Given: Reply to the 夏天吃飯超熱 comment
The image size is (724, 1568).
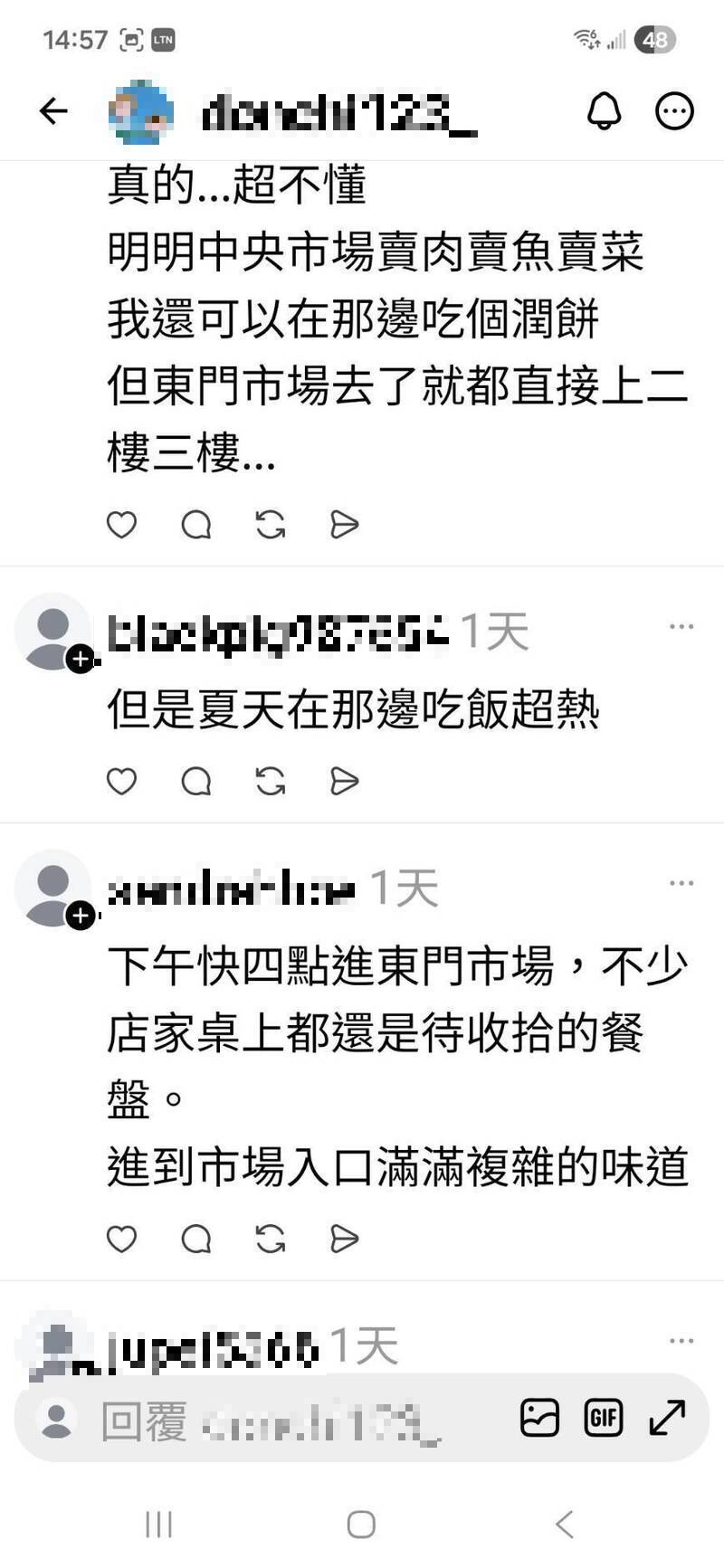Looking at the screenshot, I should [196, 781].
